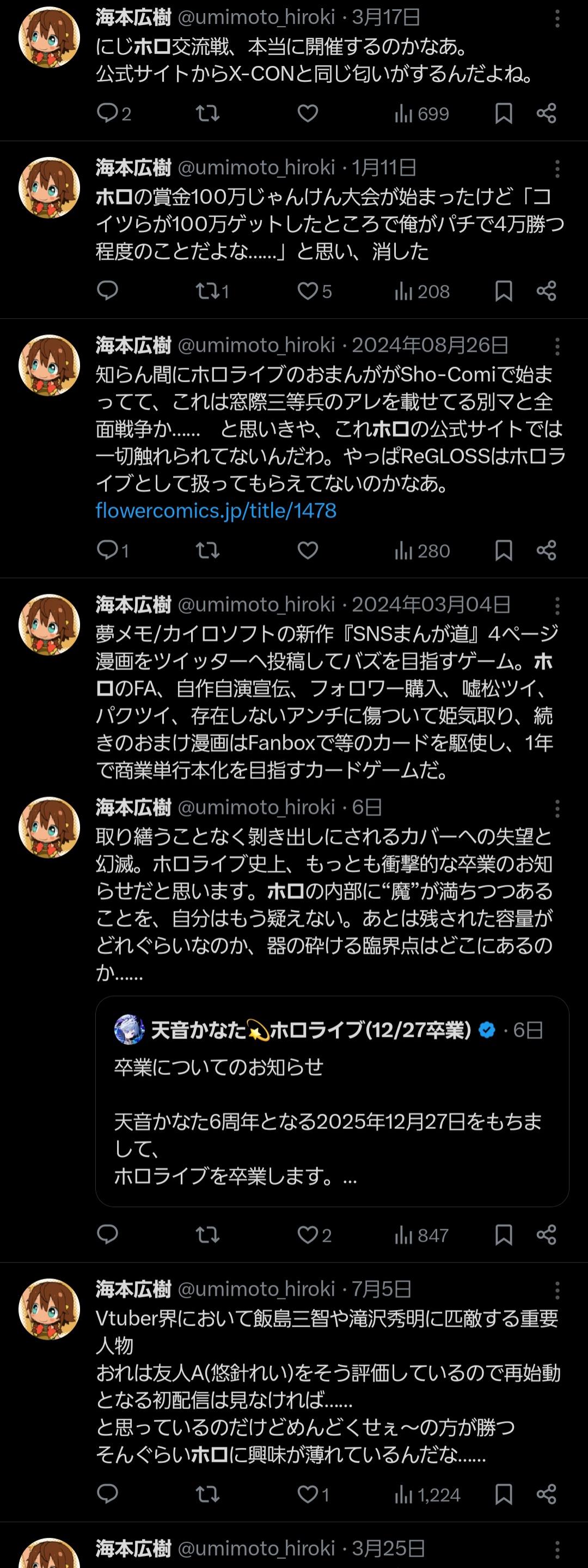Open the flowercomics.jp/title/1478 link
Viewport: 588px width, 1568px height.
[216, 510]
